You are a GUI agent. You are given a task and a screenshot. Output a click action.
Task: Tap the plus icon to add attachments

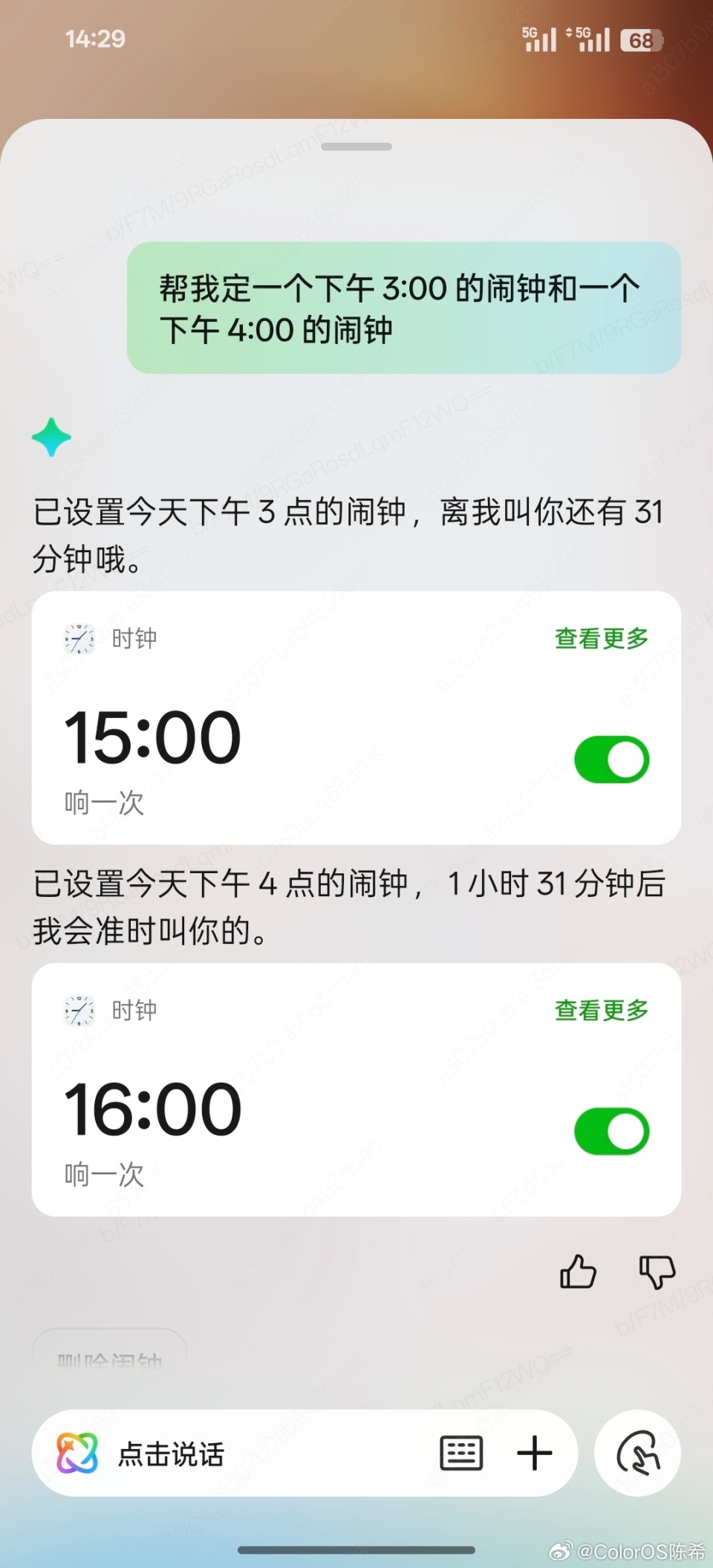point(535,1454)
